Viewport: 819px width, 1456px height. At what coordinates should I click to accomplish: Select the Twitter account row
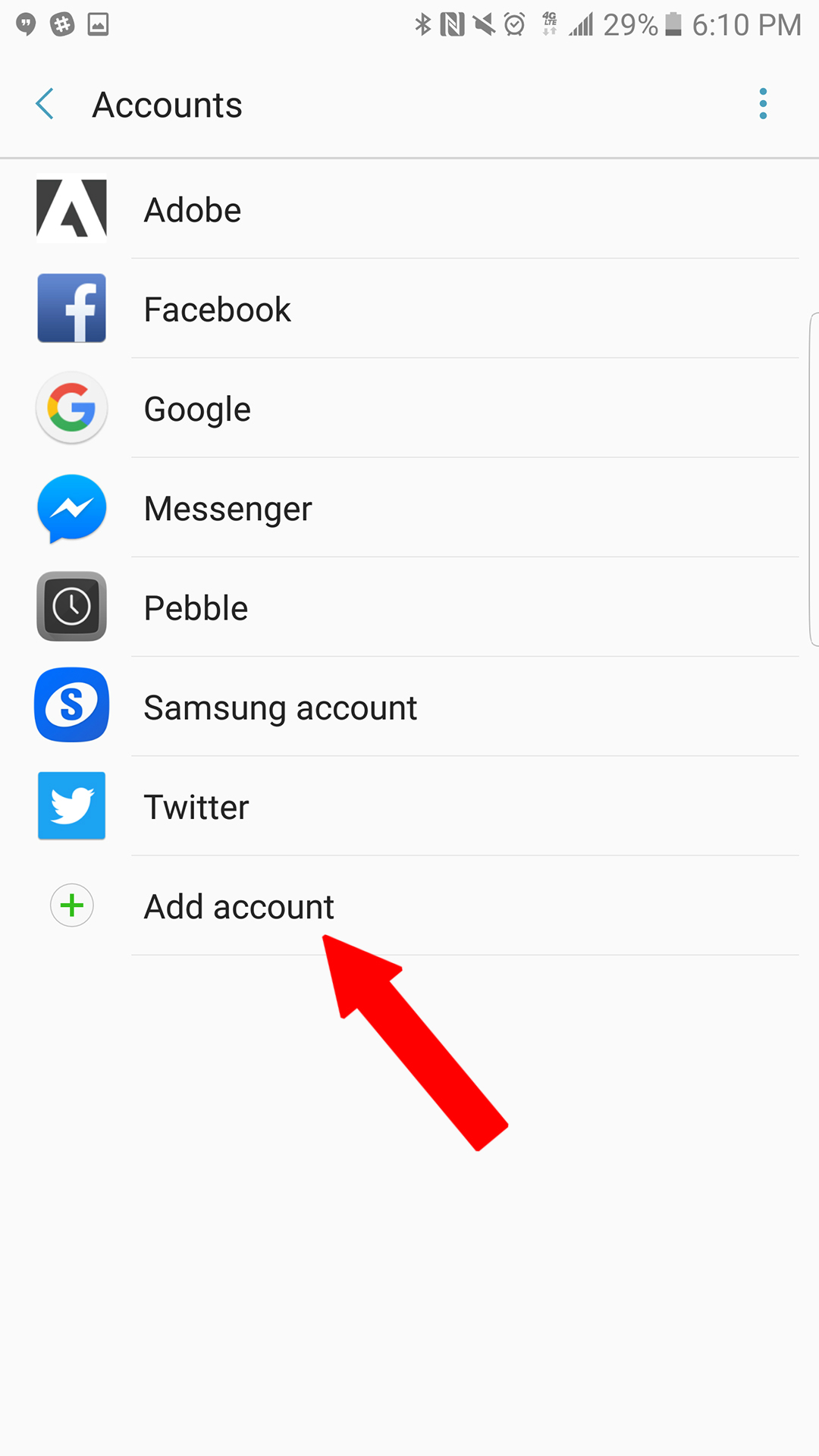point(196,807)
